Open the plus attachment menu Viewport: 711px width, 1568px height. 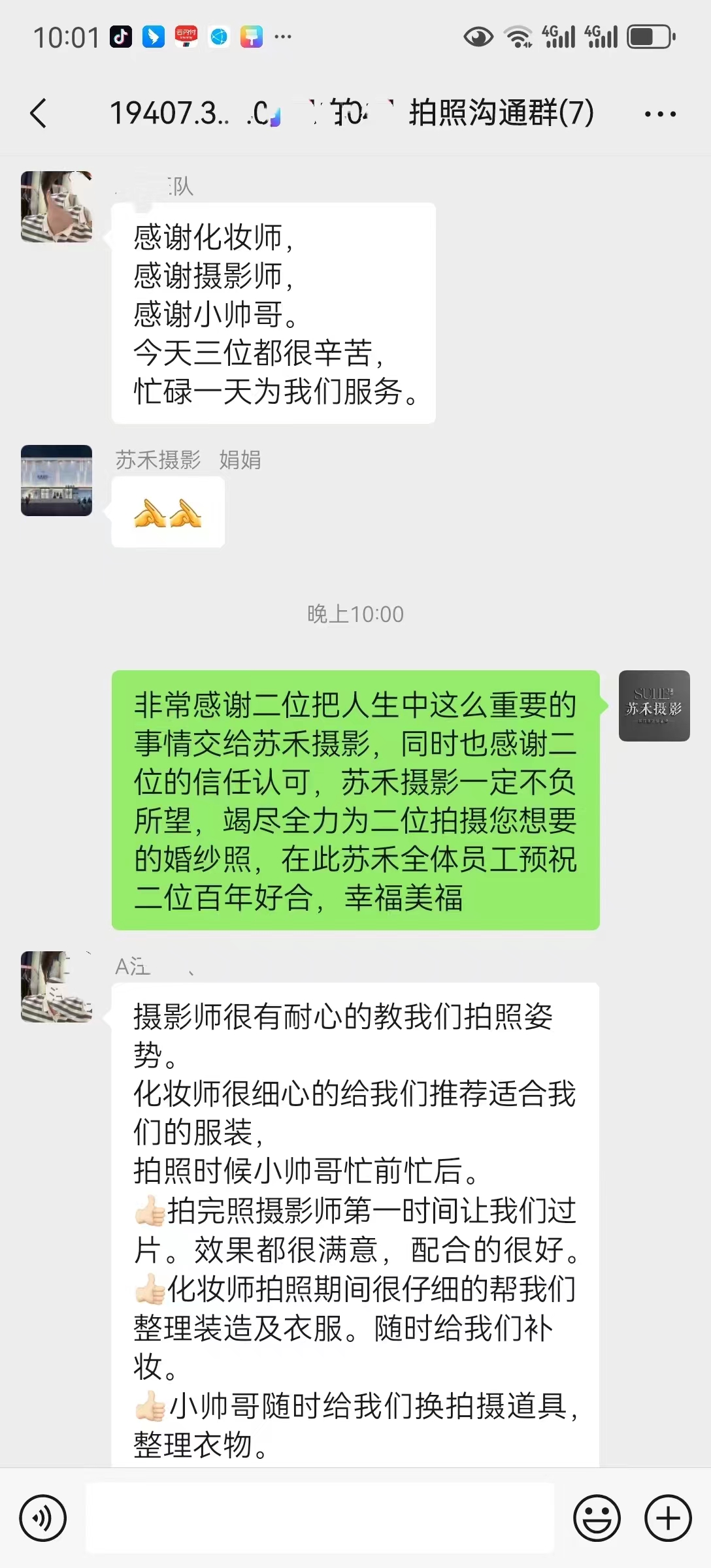(668, 1518)
